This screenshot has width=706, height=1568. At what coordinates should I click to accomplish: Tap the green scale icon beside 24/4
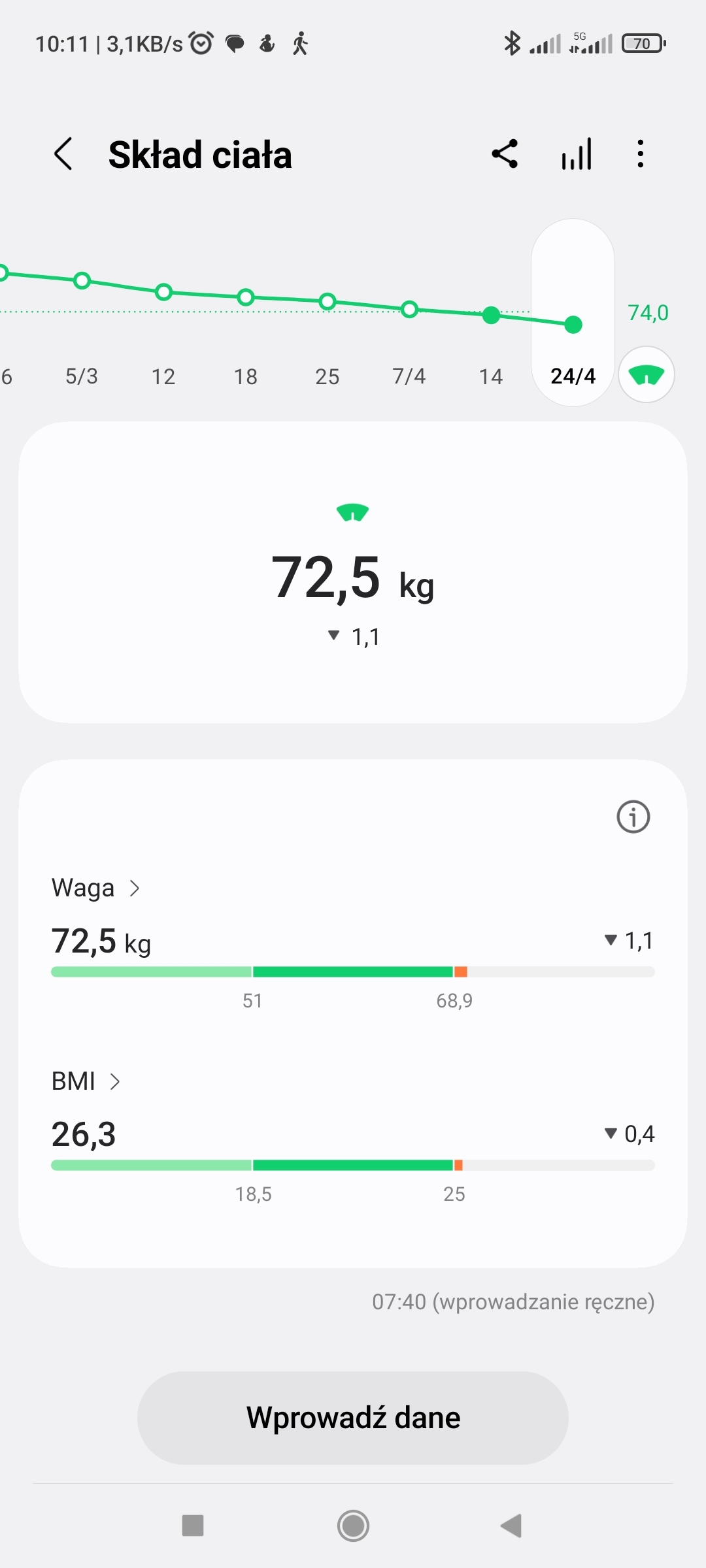click(647, 375)
